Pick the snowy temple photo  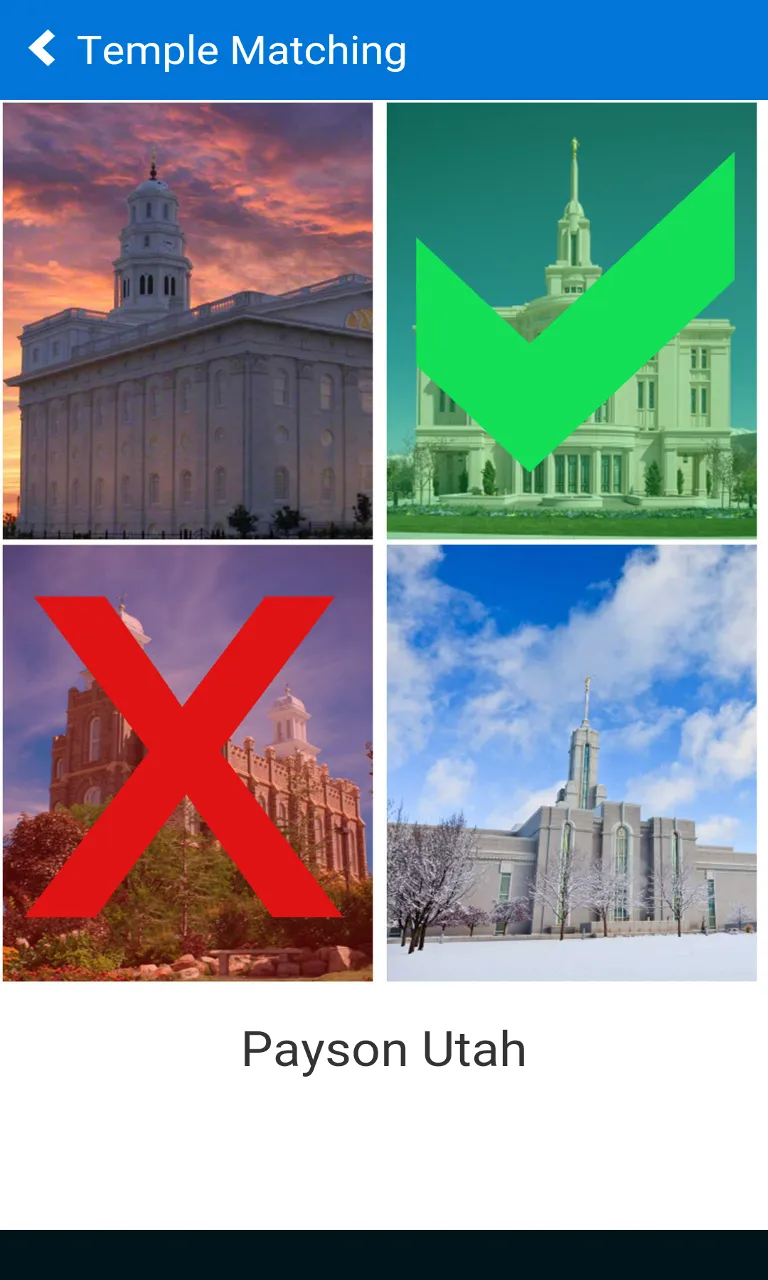click(572, 763)
